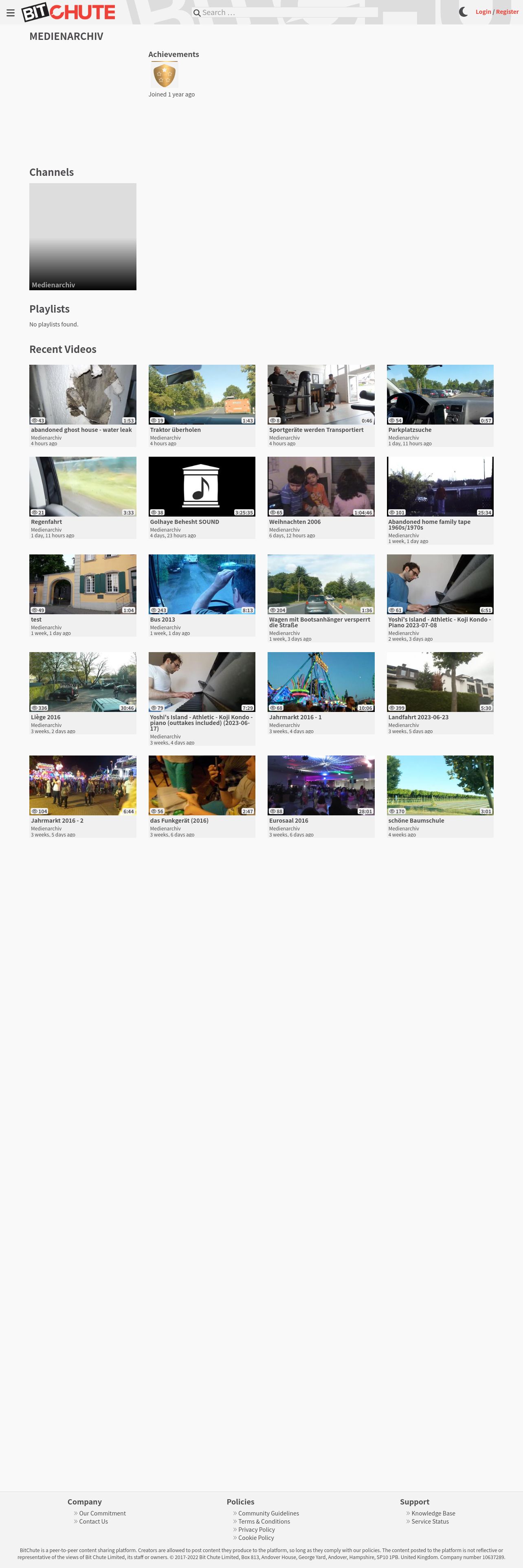Viewport: 523px width, 1568px height.
Task: Open the hamburger menu
Action: coord(10,12)
